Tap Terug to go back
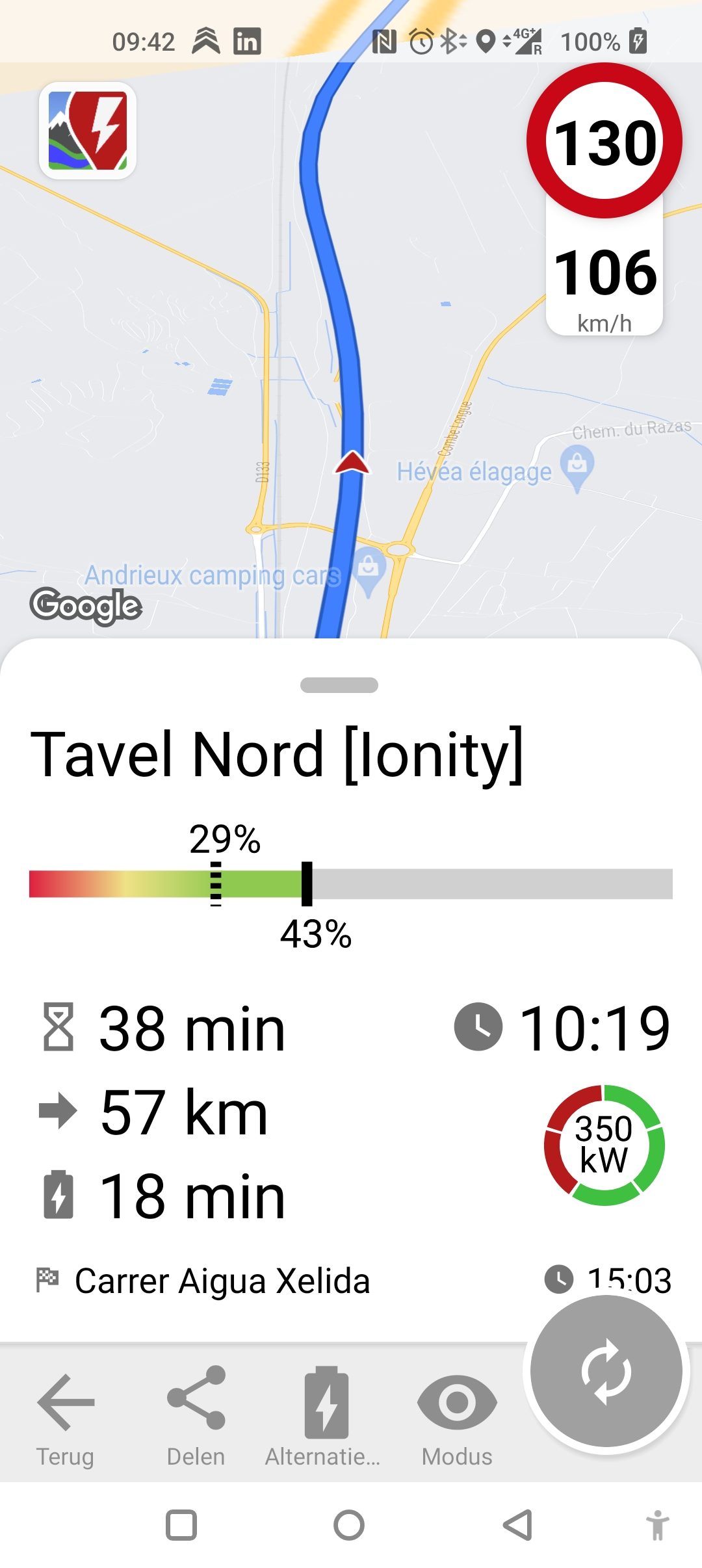702x1568 pixels. [65, 1417]
